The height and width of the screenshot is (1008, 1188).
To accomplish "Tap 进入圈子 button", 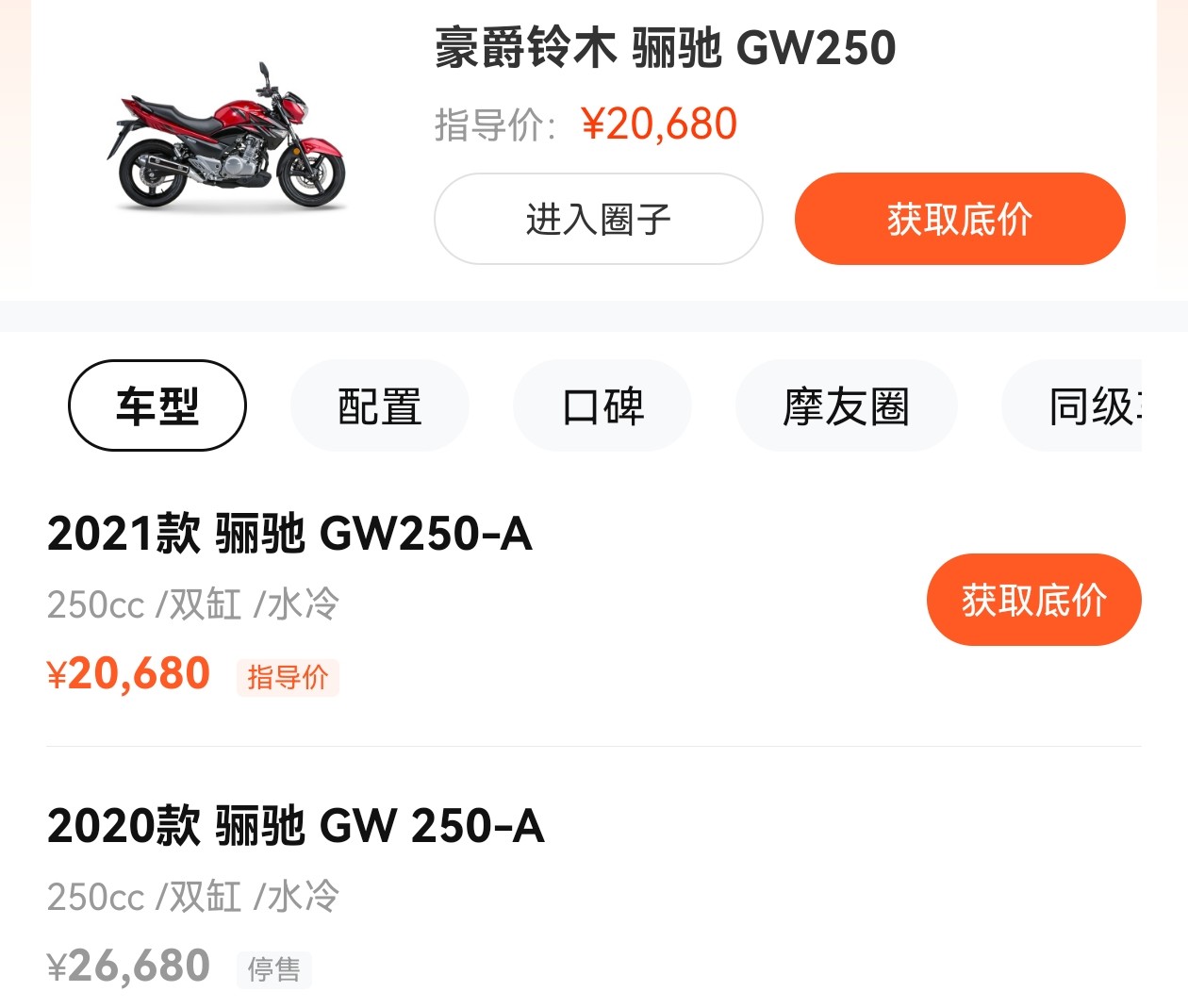I will (x=598, y=219).
